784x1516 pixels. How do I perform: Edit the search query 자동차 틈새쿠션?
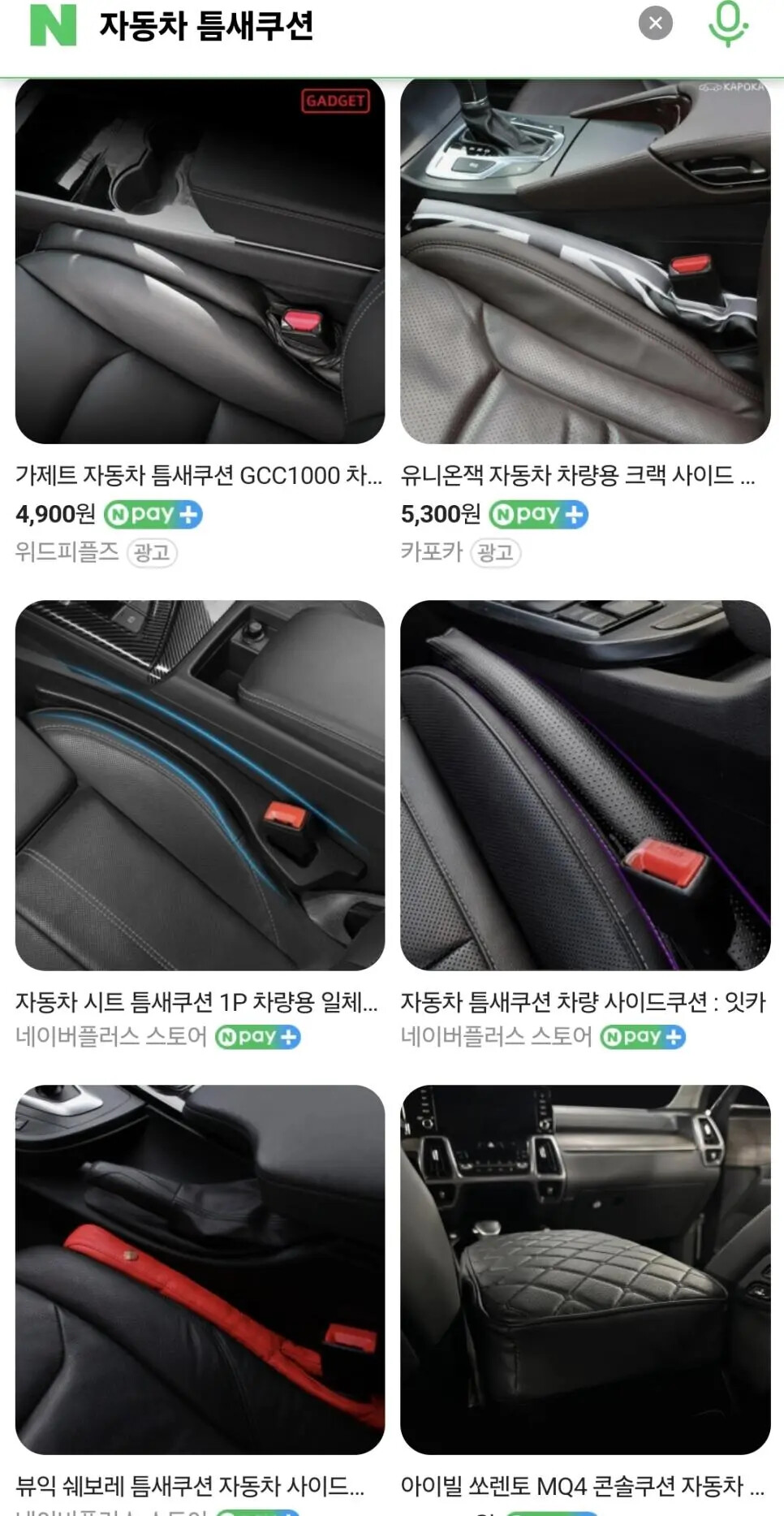pyautogui.click(x=206, y=25)
